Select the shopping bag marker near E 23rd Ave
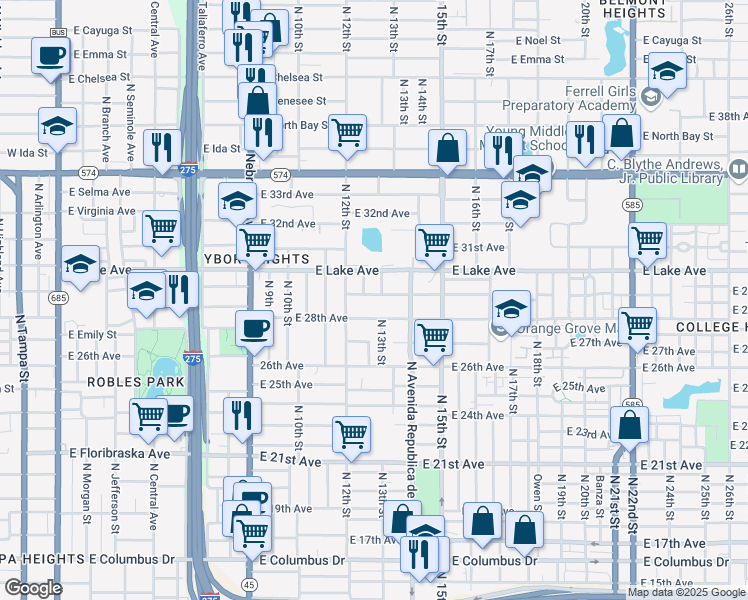Image resolution: width=748 pixels, height=600 pixels. tap(631, 425)
